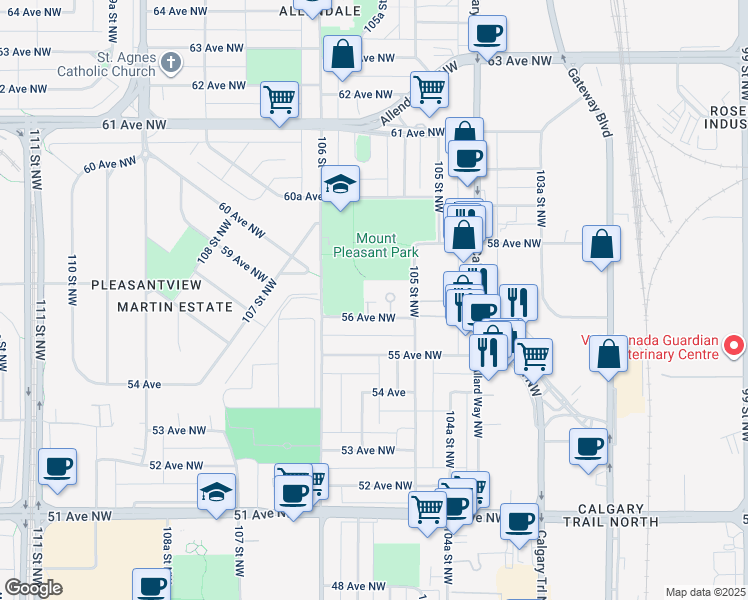Select the grocery cart marker by 55 Ave NW

[x=534, y=355]
